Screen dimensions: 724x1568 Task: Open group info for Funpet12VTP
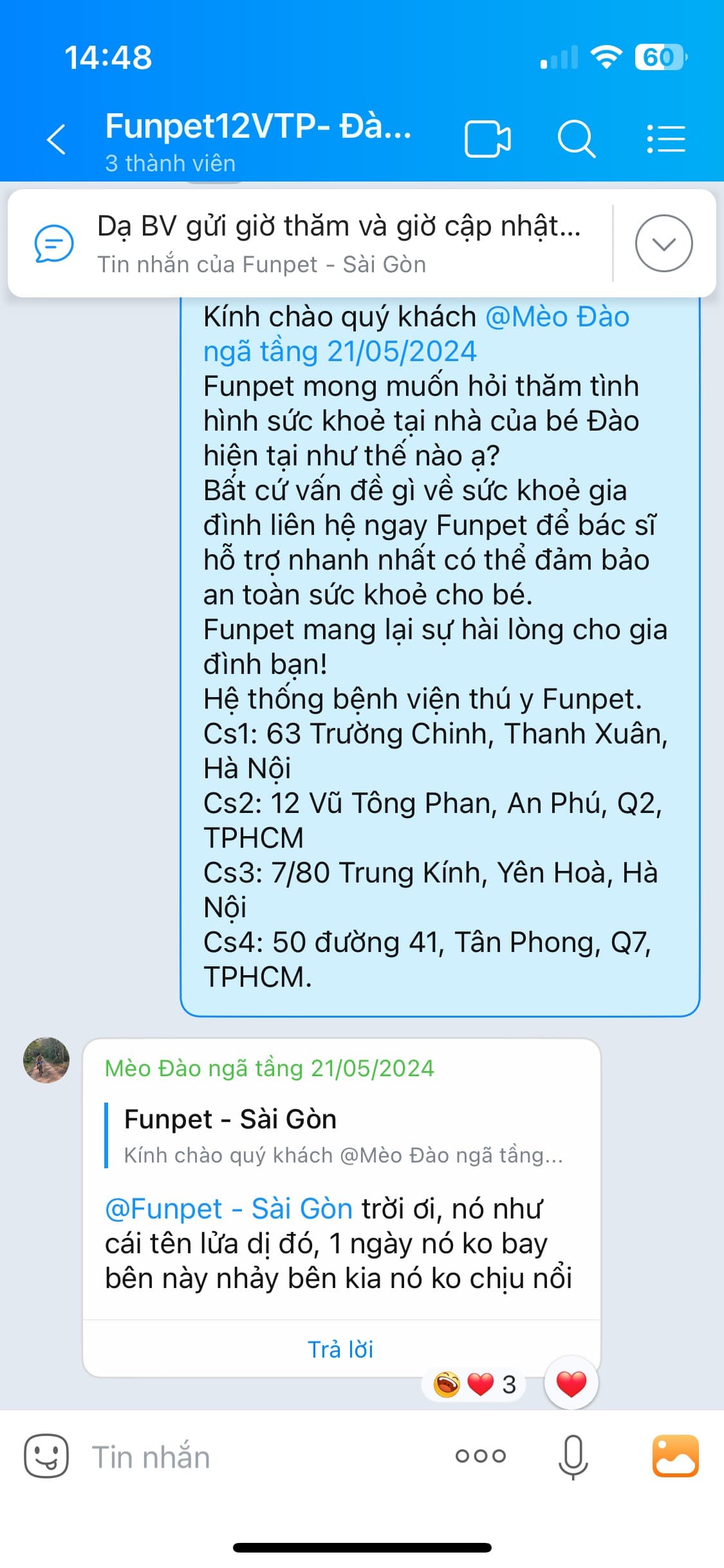click(x=257, y=139)
